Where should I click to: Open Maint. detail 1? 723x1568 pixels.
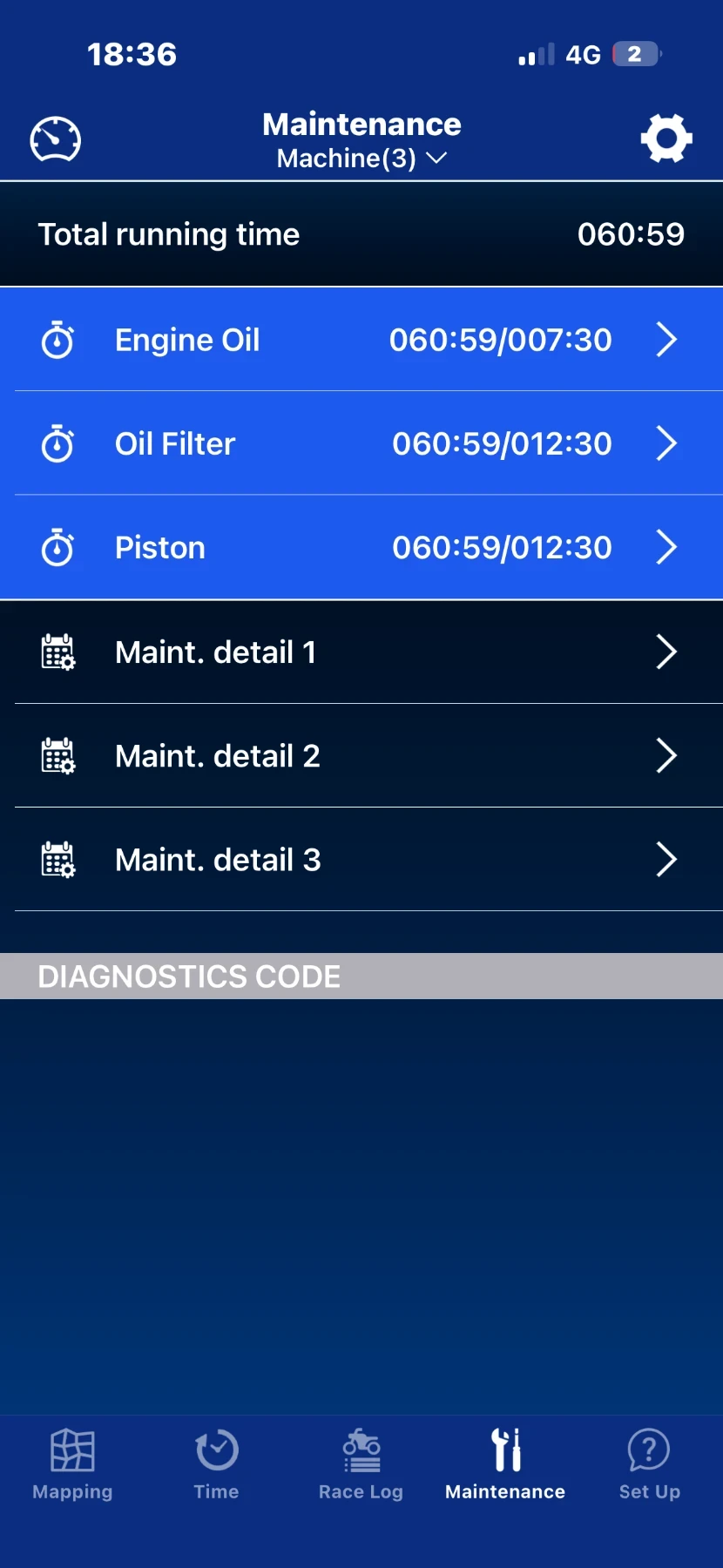click(361, 652)
